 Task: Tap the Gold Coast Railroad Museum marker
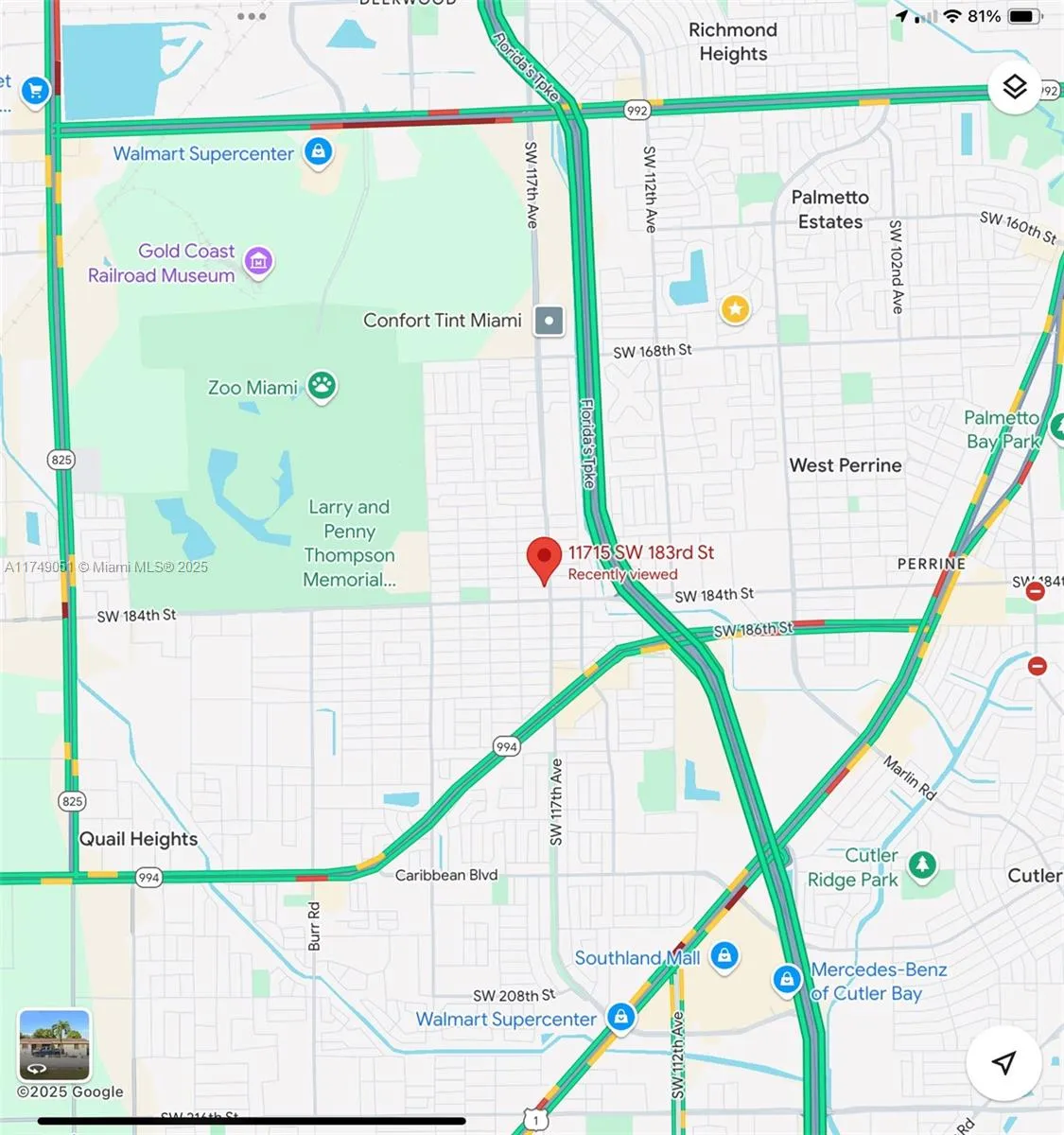pyautogui.click(x=258, y=262)
